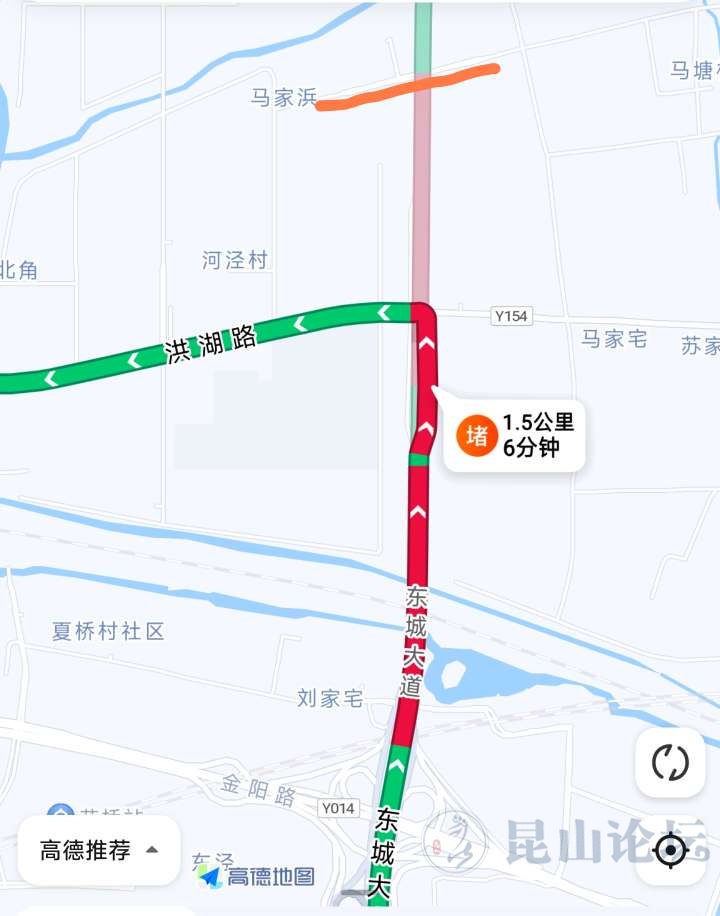
Task: Open the 1.5公里 6分钟 congestion bubble
Action: pos(515,436)
